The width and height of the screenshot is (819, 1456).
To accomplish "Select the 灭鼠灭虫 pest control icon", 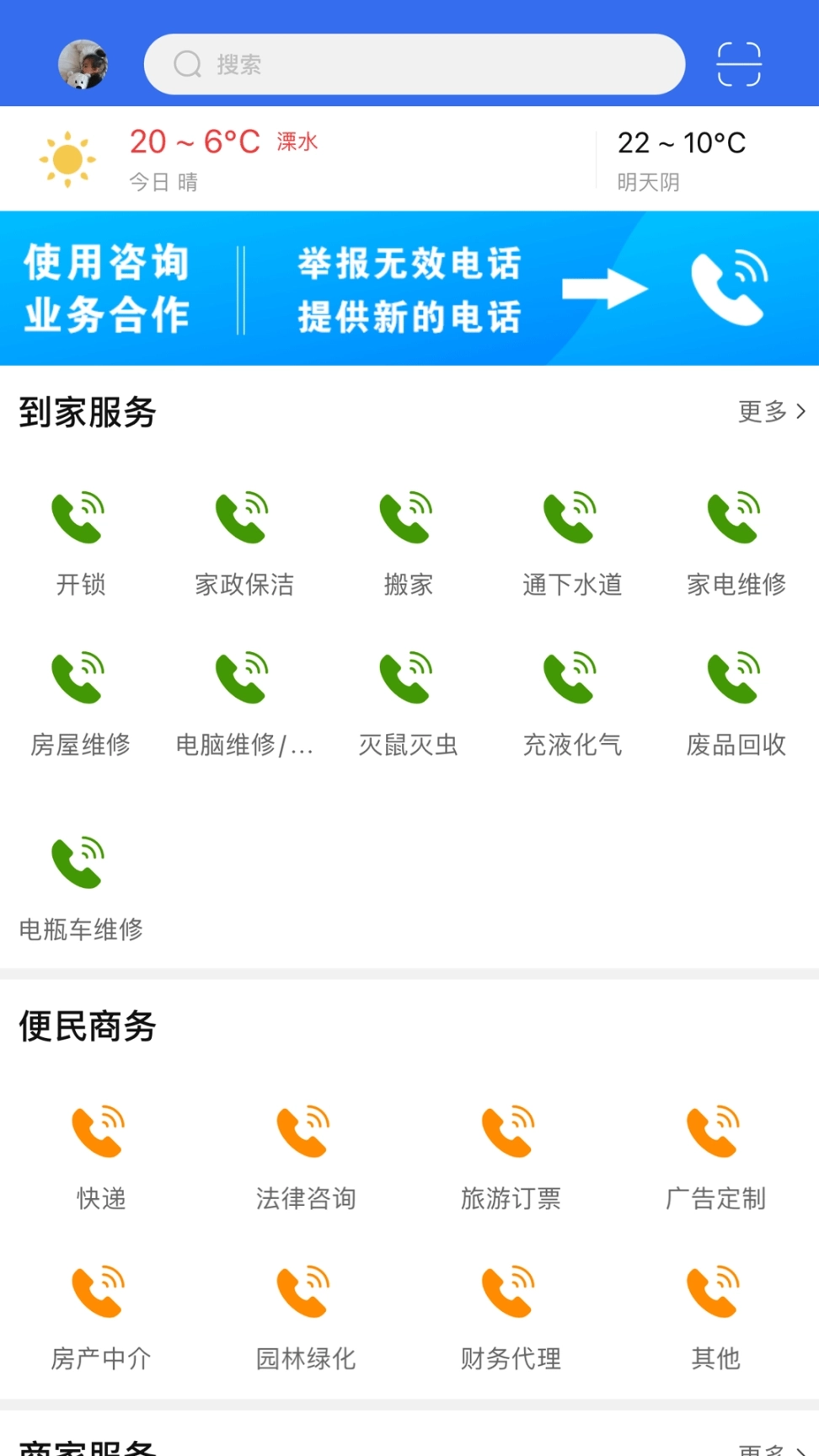I will (406, 676).
